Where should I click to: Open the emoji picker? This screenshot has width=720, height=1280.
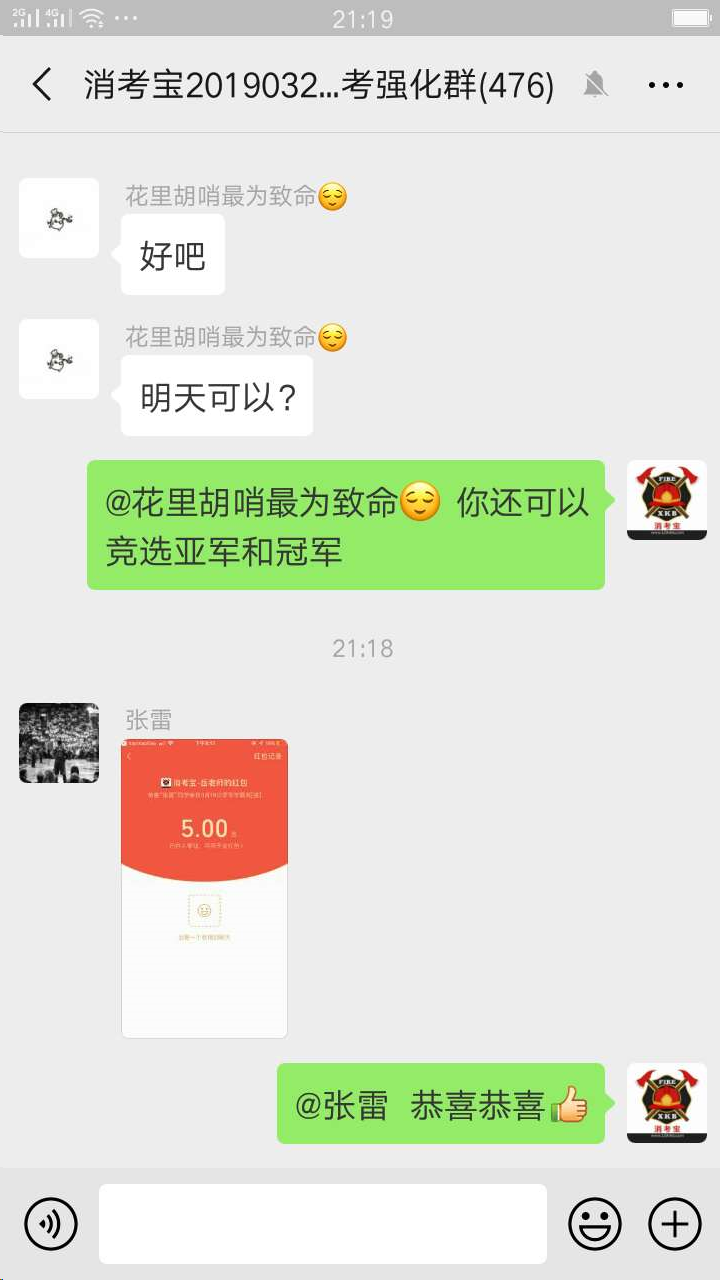595,1223
